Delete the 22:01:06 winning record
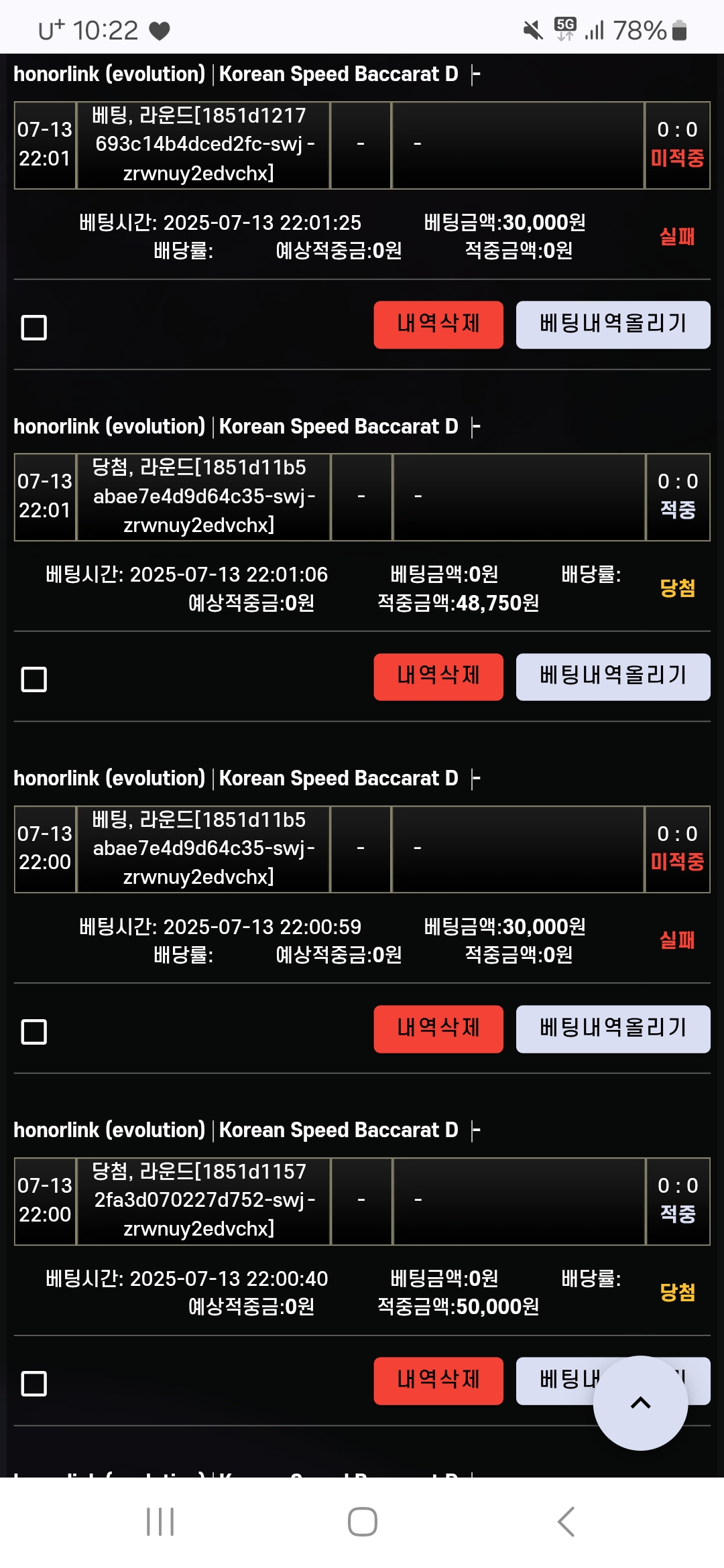This screenshot has width=724, height=1568. 438,677
